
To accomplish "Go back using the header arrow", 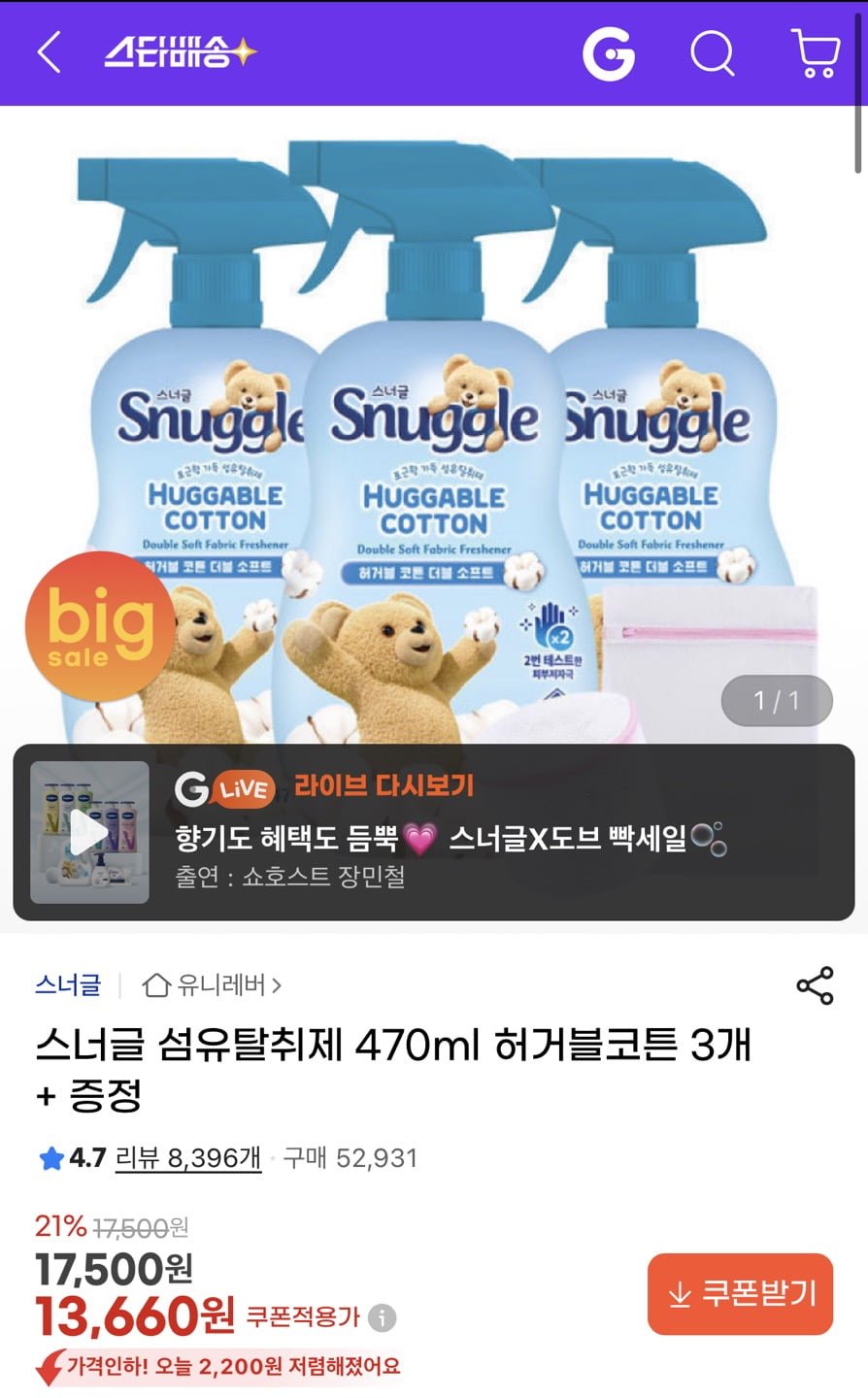I will 50,52.
